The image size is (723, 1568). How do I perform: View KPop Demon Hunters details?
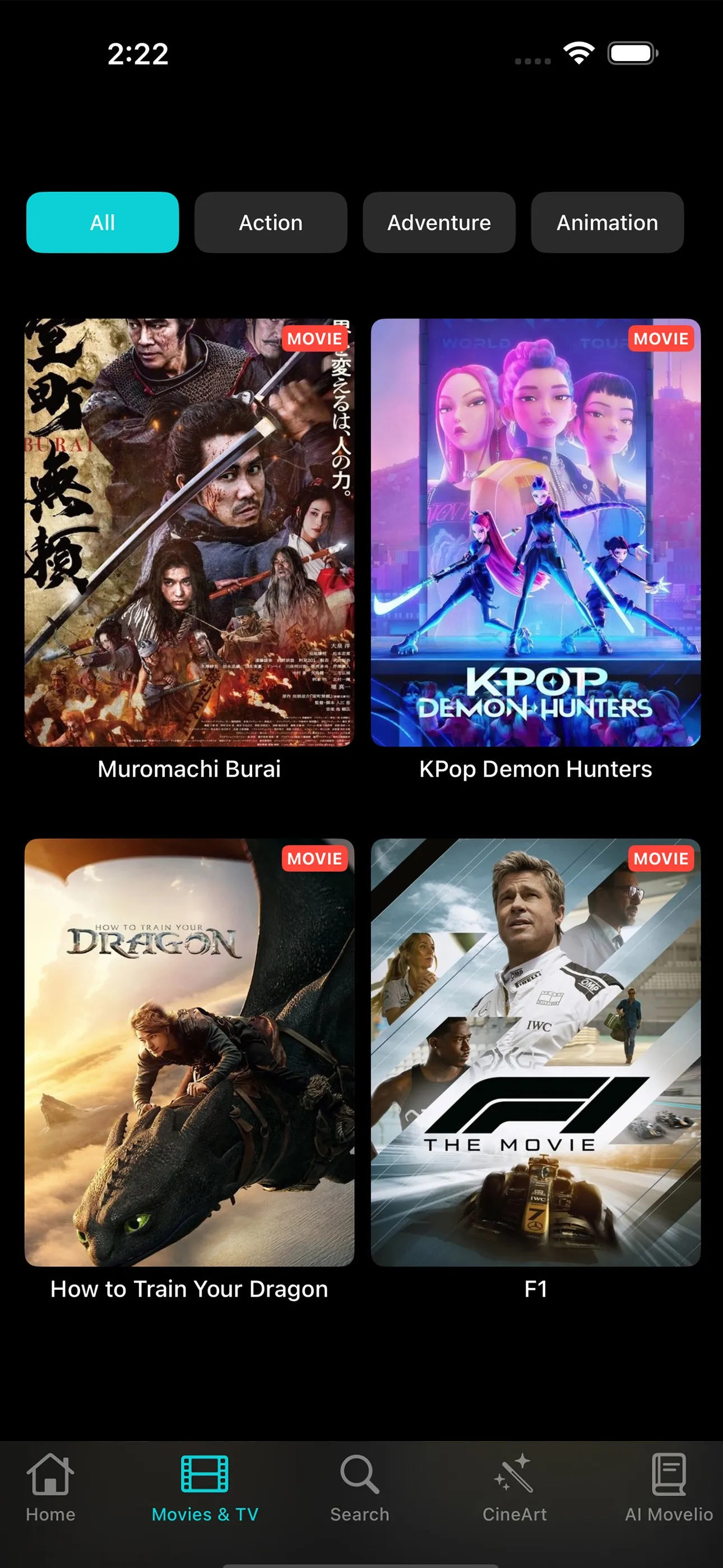pos(536,533)
